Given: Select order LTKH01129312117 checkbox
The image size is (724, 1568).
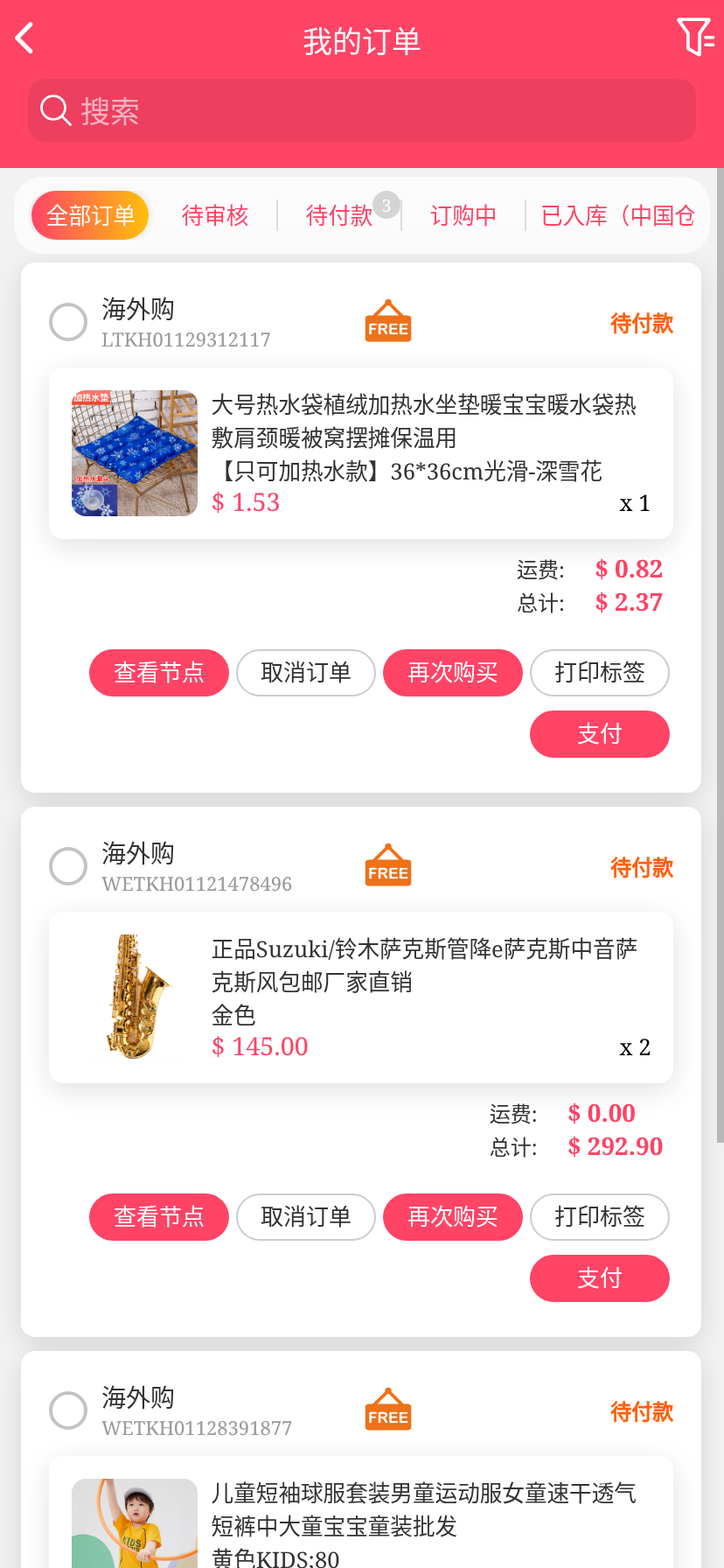Looking at the screenshot, I should [x=68, y=322].
